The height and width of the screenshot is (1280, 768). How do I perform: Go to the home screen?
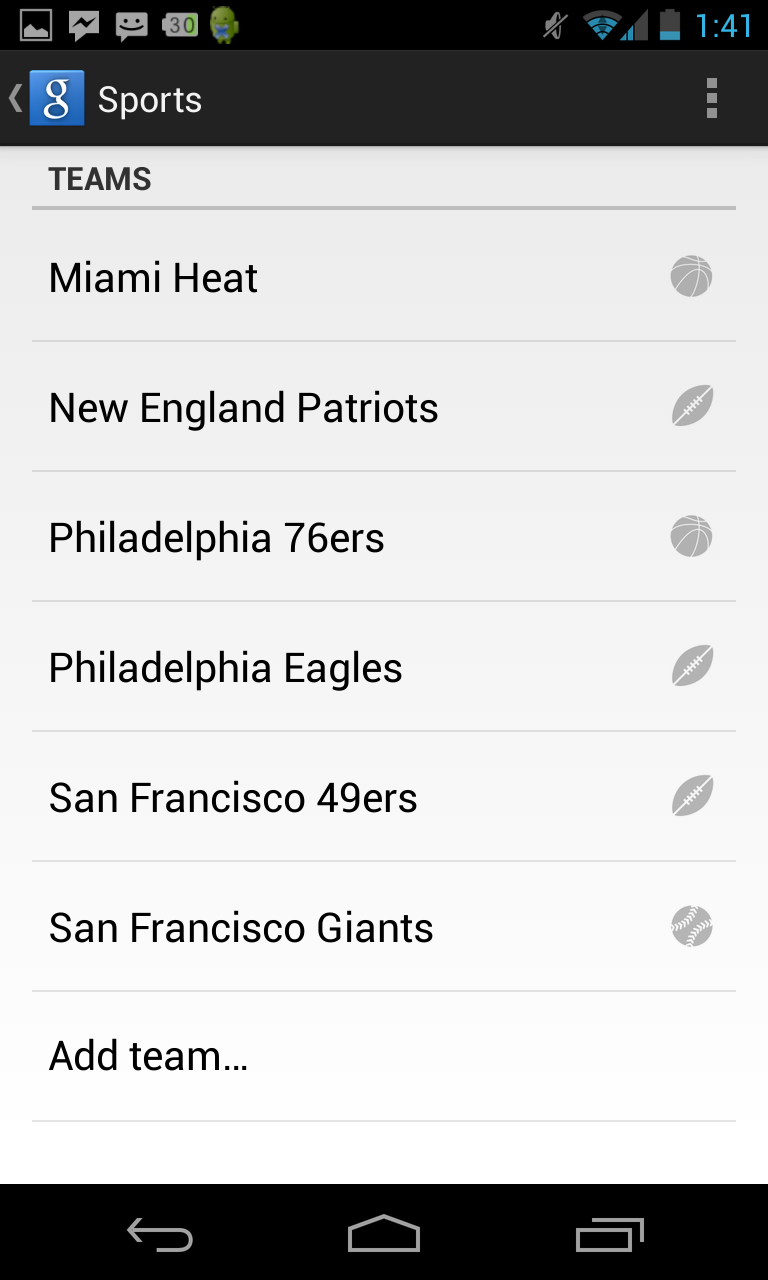point(384,1236)
